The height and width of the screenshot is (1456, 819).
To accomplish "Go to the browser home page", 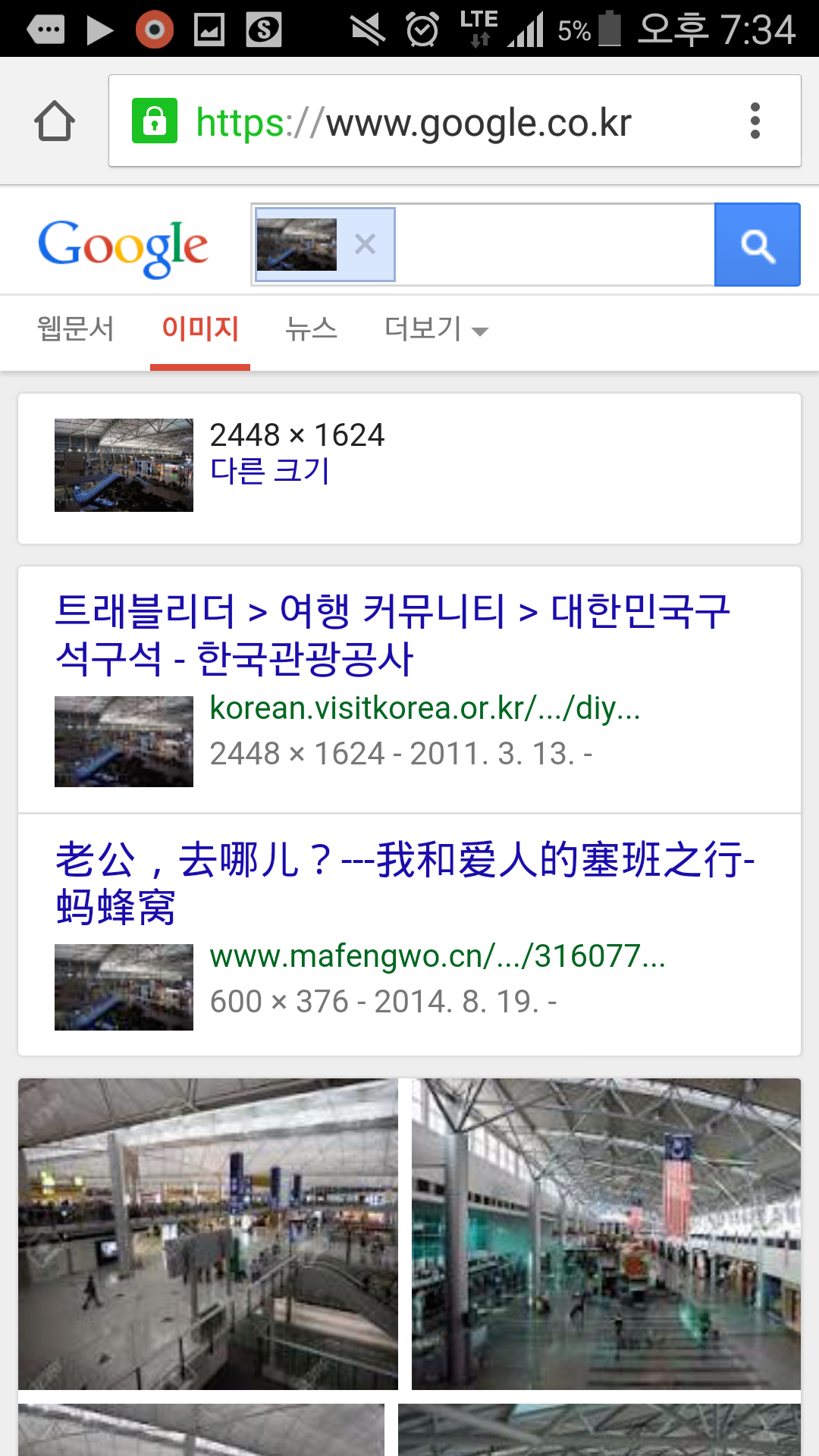I will 55,121.
